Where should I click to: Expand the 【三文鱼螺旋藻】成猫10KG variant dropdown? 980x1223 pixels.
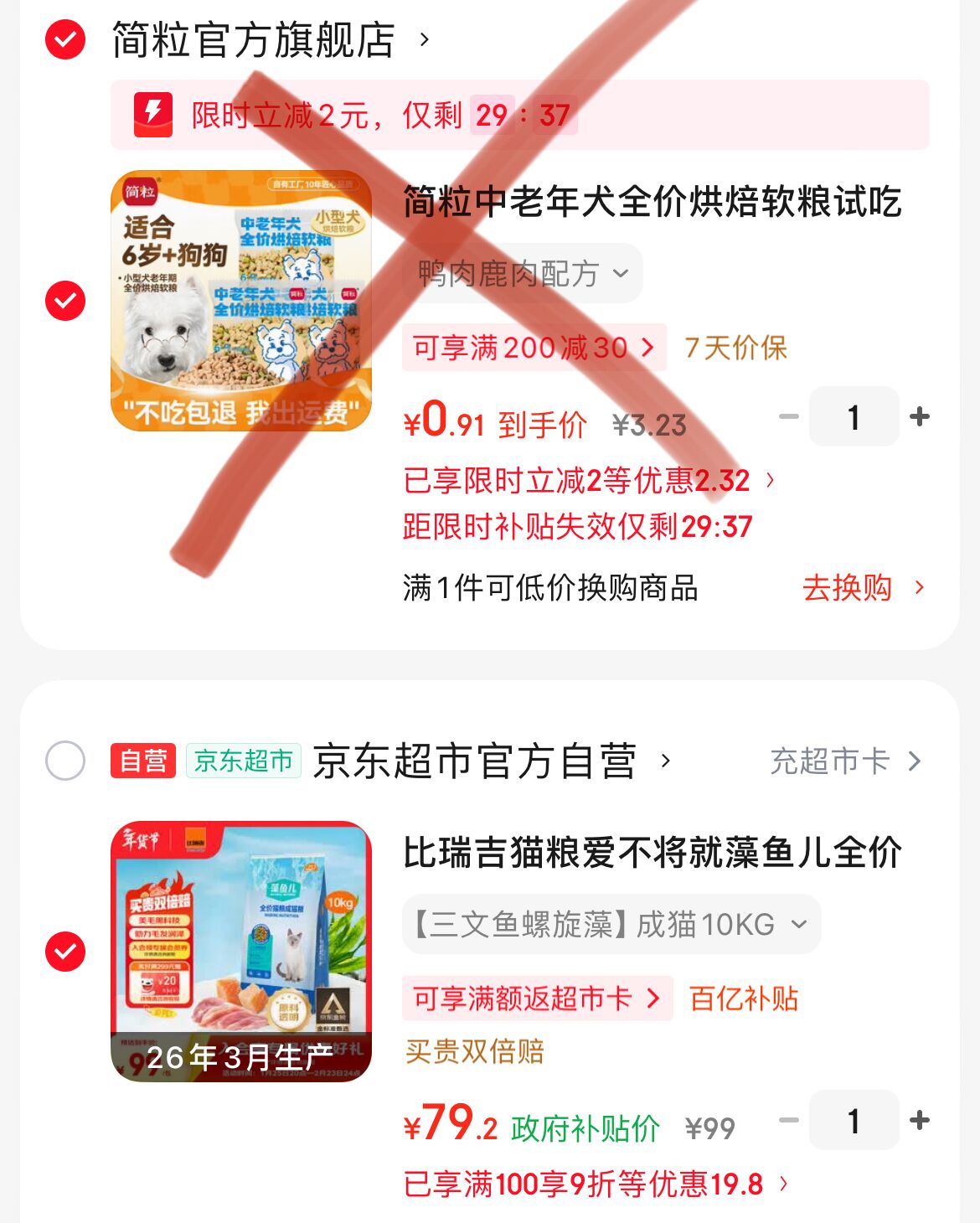click(x=611, y=925)
